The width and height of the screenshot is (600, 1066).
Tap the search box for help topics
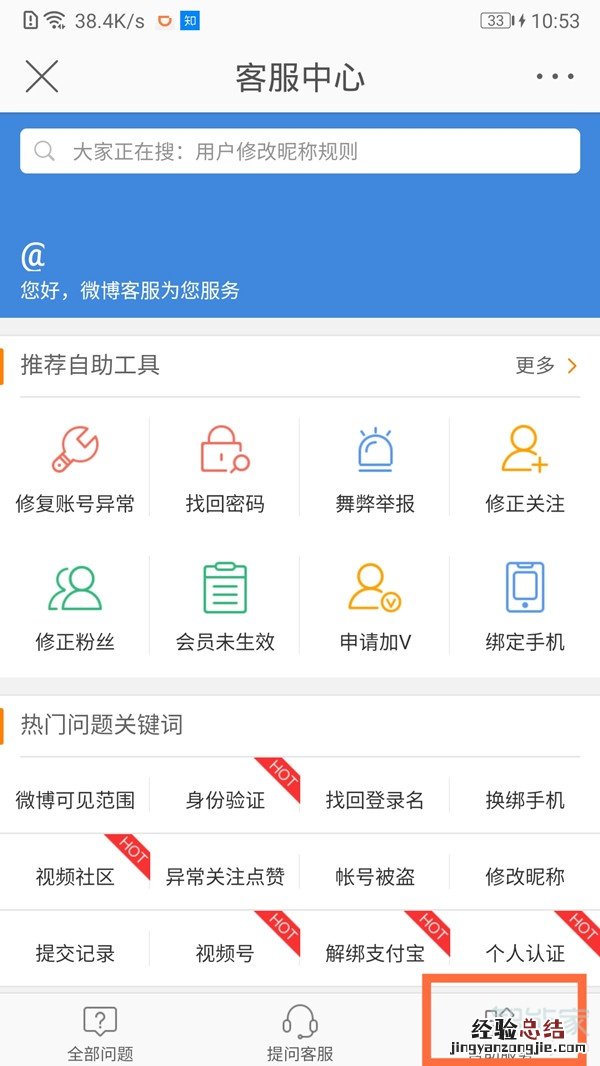(300, 152)
